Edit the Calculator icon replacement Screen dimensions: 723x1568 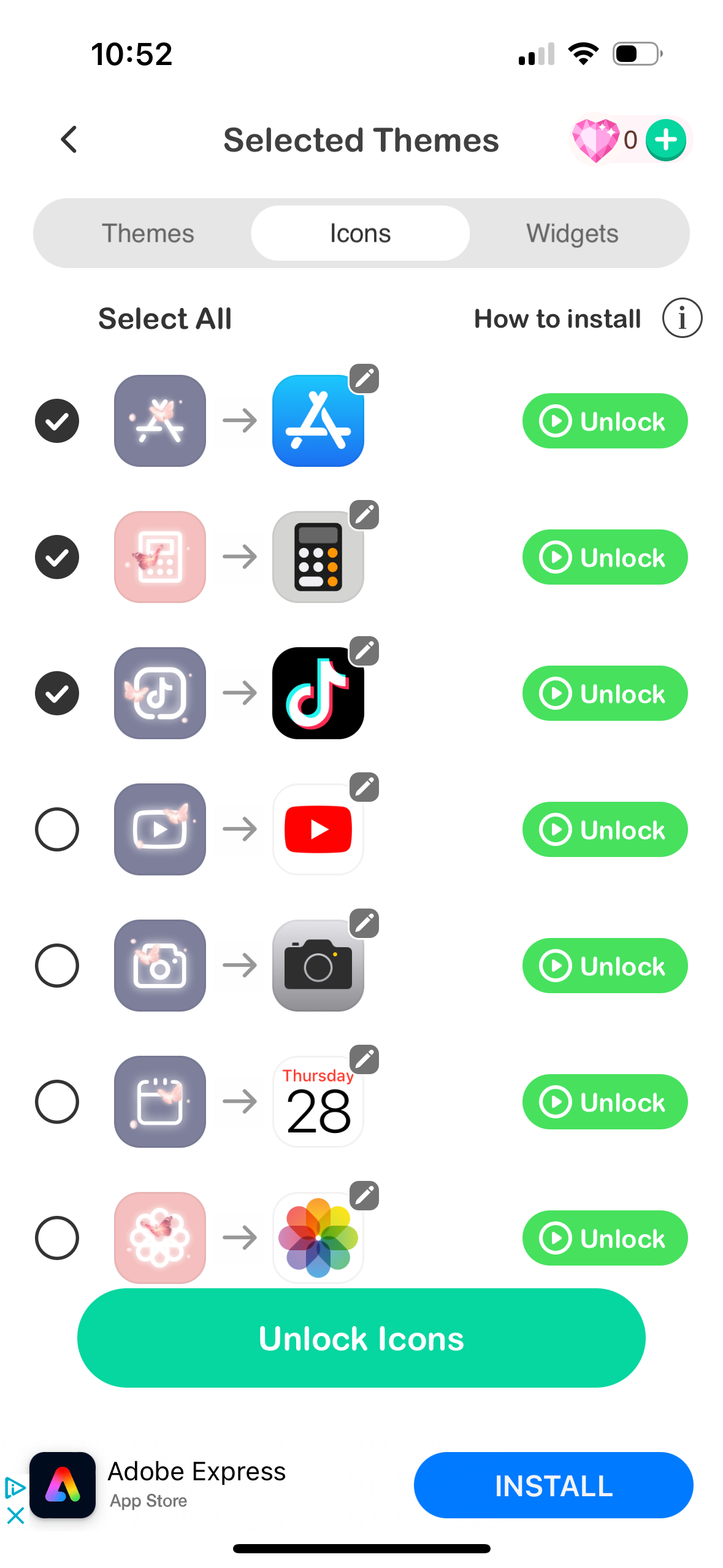tap(365, 515)
